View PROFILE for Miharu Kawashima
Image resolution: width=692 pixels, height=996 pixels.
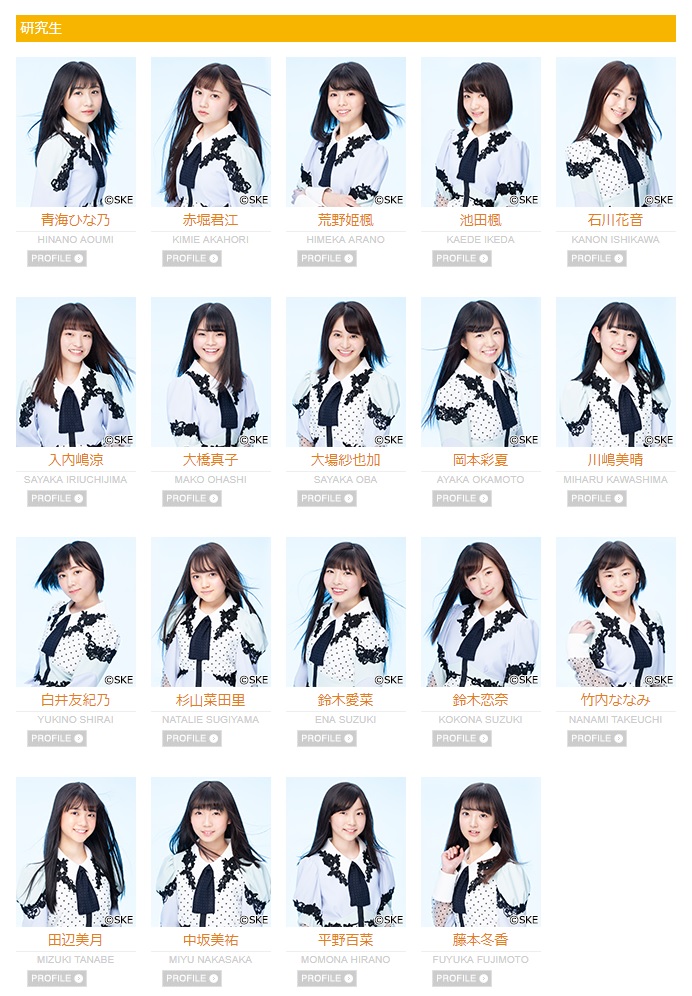[x=597, y=498]
